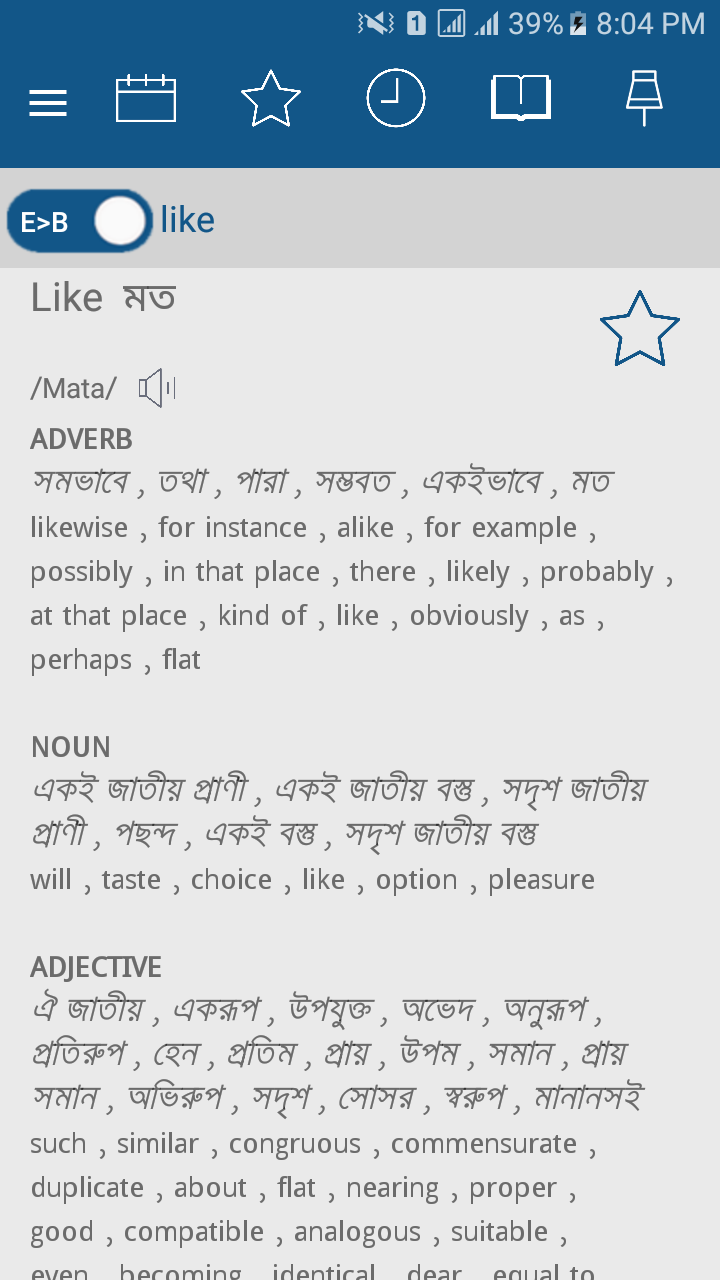Open the book study icon

point(521,99)
